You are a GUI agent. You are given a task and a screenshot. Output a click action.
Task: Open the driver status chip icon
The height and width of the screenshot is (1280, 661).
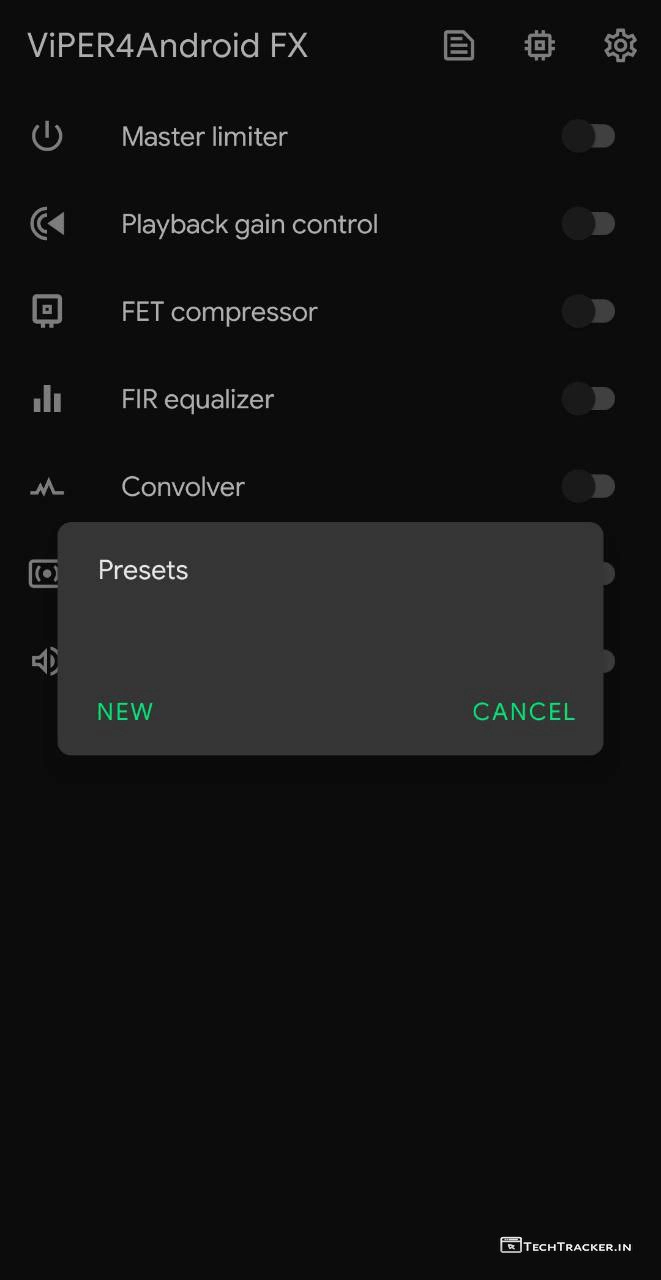pyautogui.click(x=539, y=45)
